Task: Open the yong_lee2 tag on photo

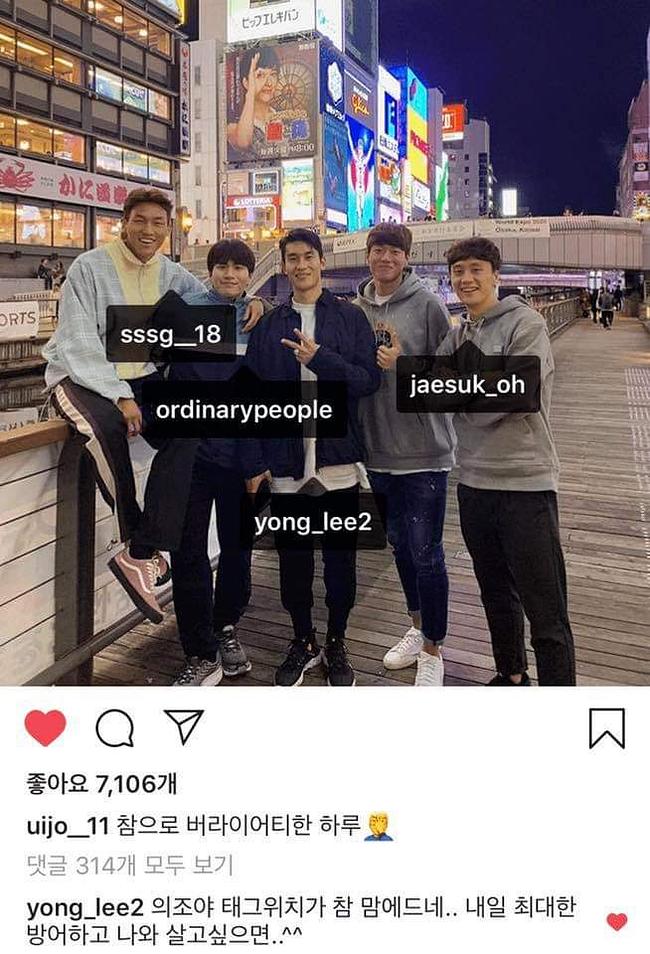Action: (312, 521)
